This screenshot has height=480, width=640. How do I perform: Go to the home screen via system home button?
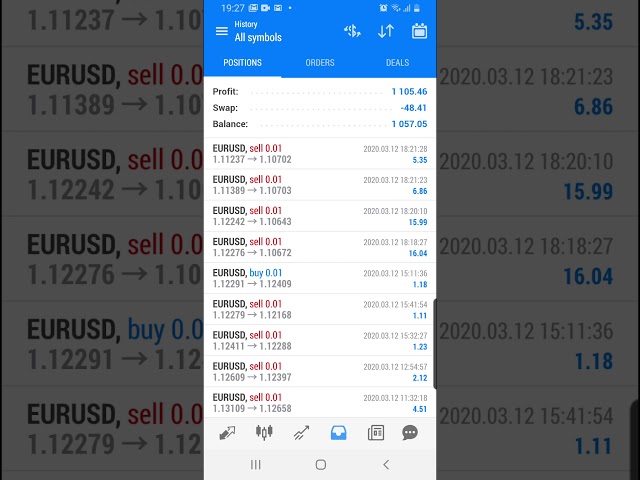pos(320,465)
